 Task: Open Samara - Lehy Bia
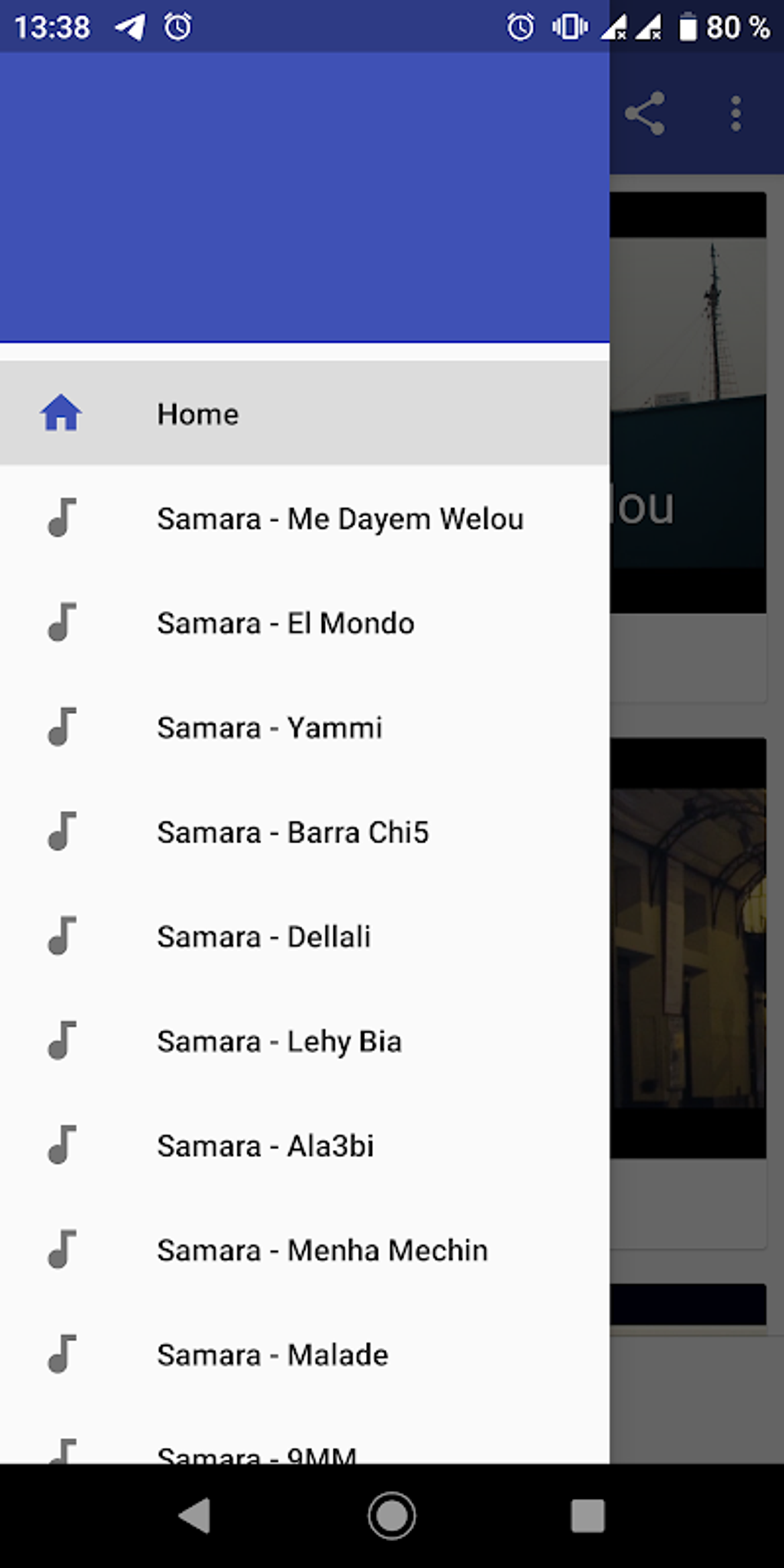pyautogui.click(x=279, y=1041)
